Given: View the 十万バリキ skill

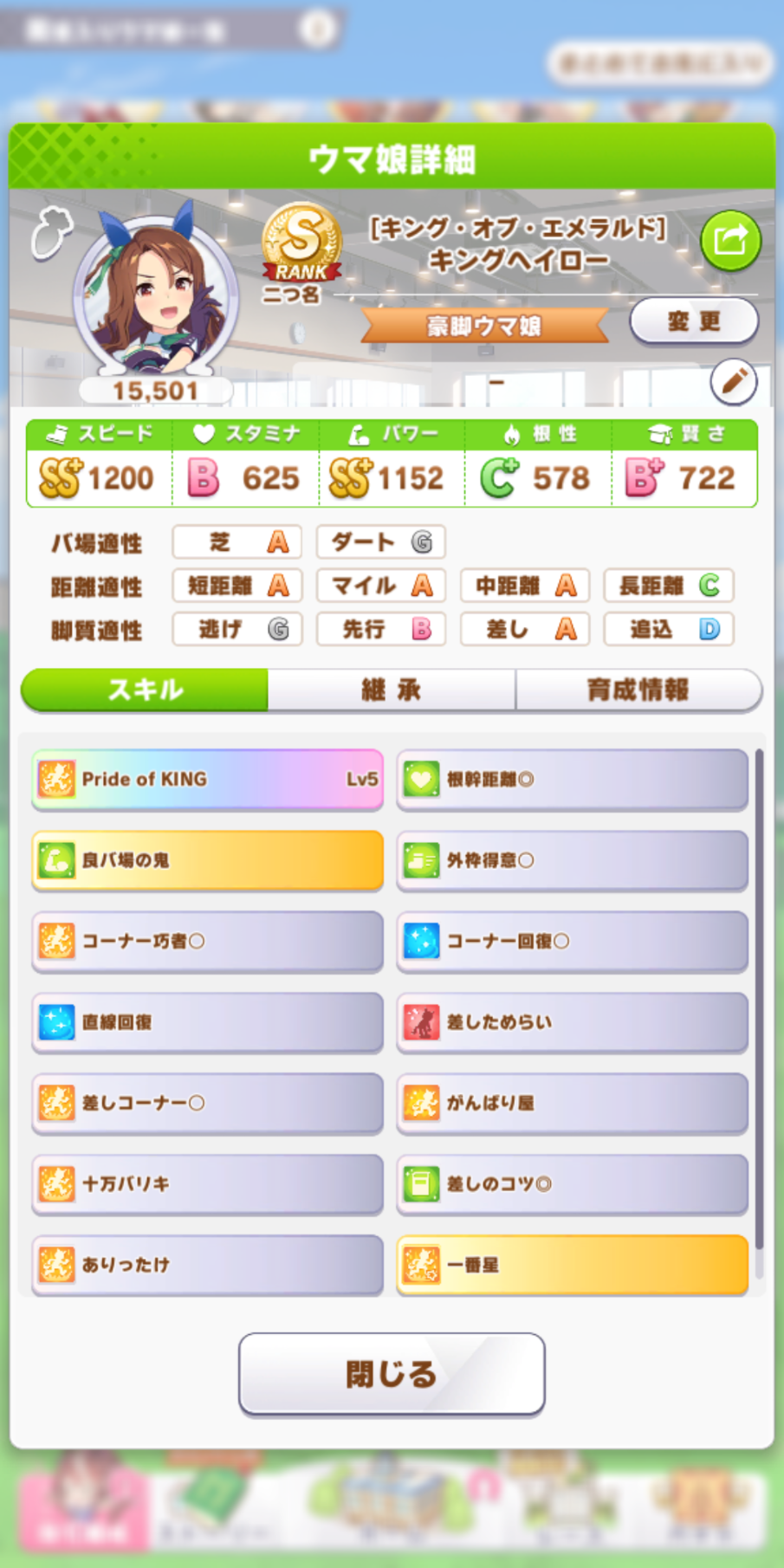Looking at the screenshot, I should (x=208, y=1183).
